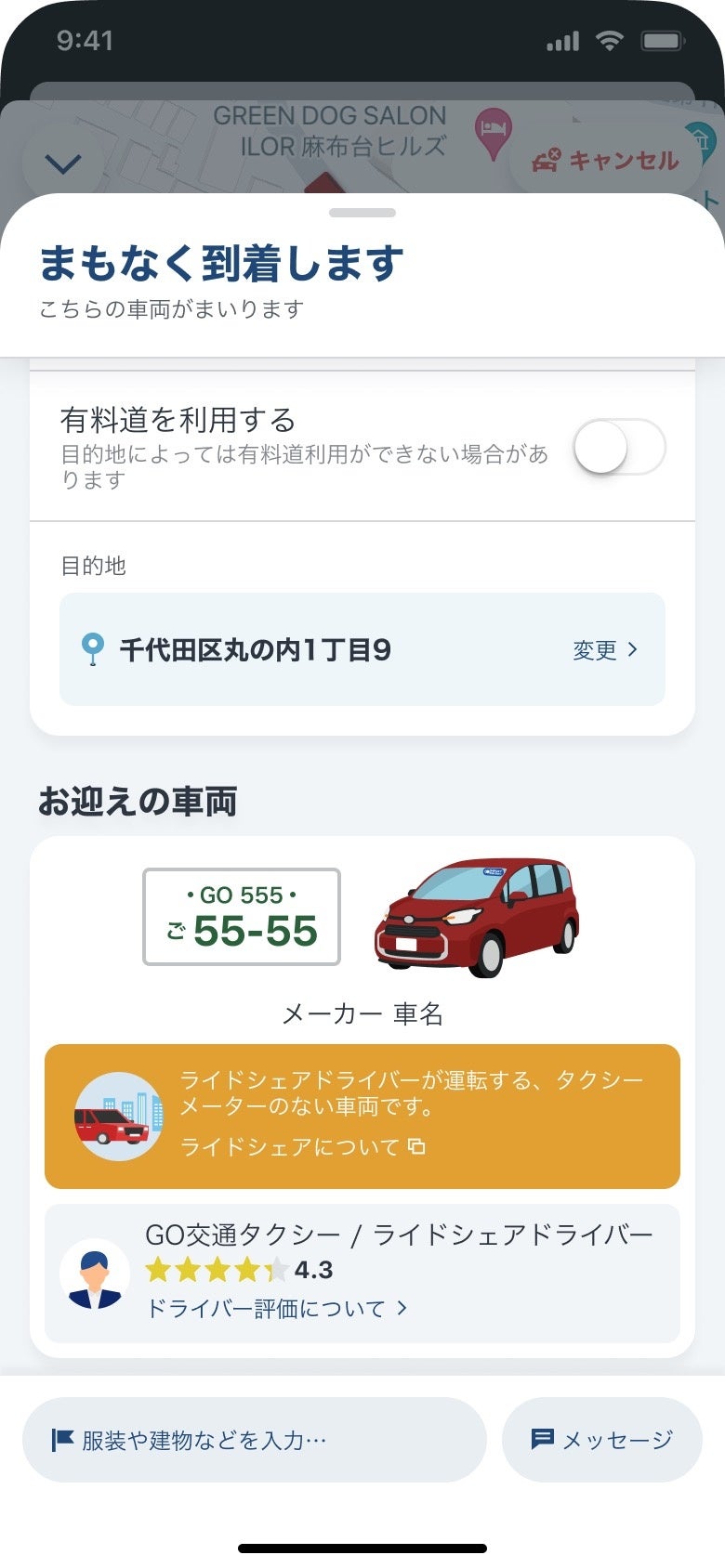Change destination via 変更
Viewport: 725px width, 1568px height.
tap(604, 650)
